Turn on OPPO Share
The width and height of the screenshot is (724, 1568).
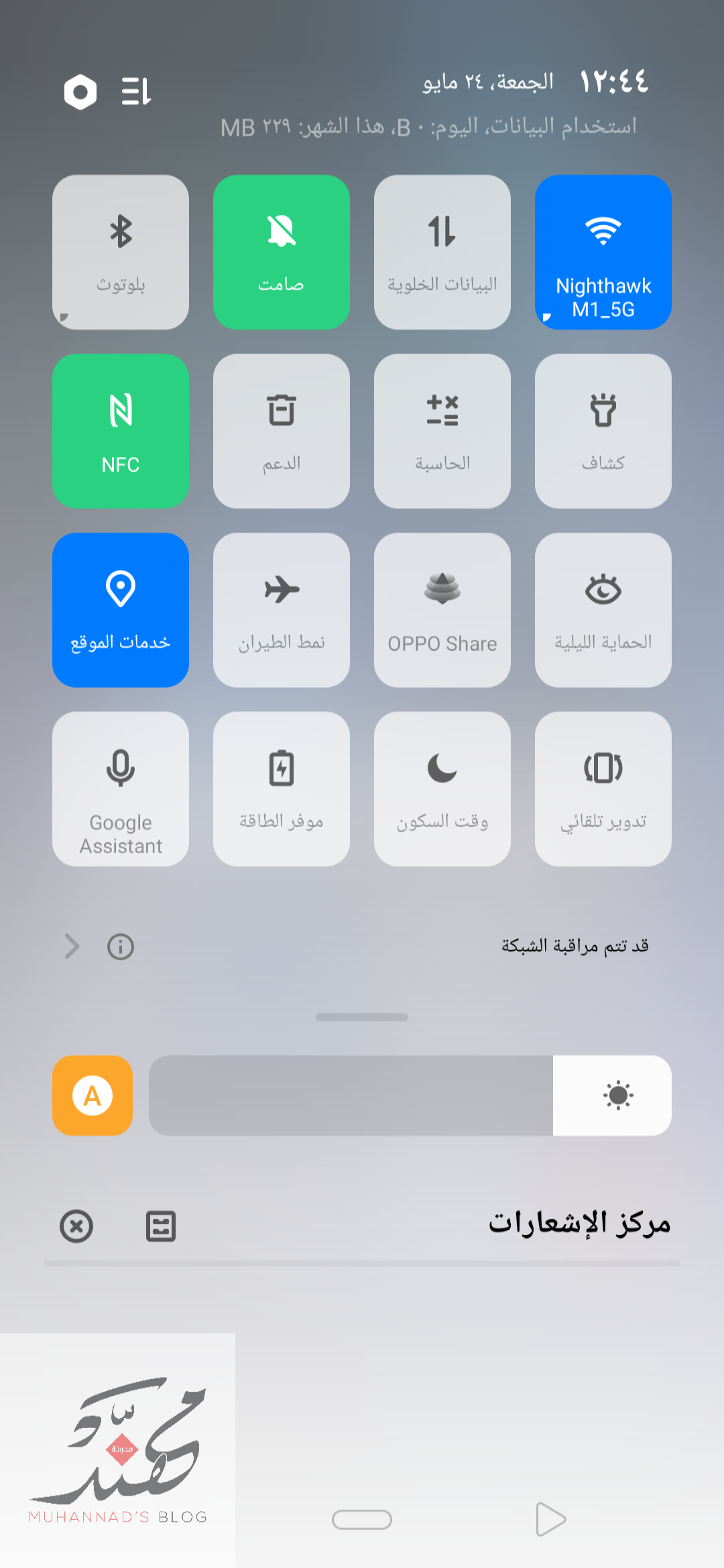(x=442, y=610)
